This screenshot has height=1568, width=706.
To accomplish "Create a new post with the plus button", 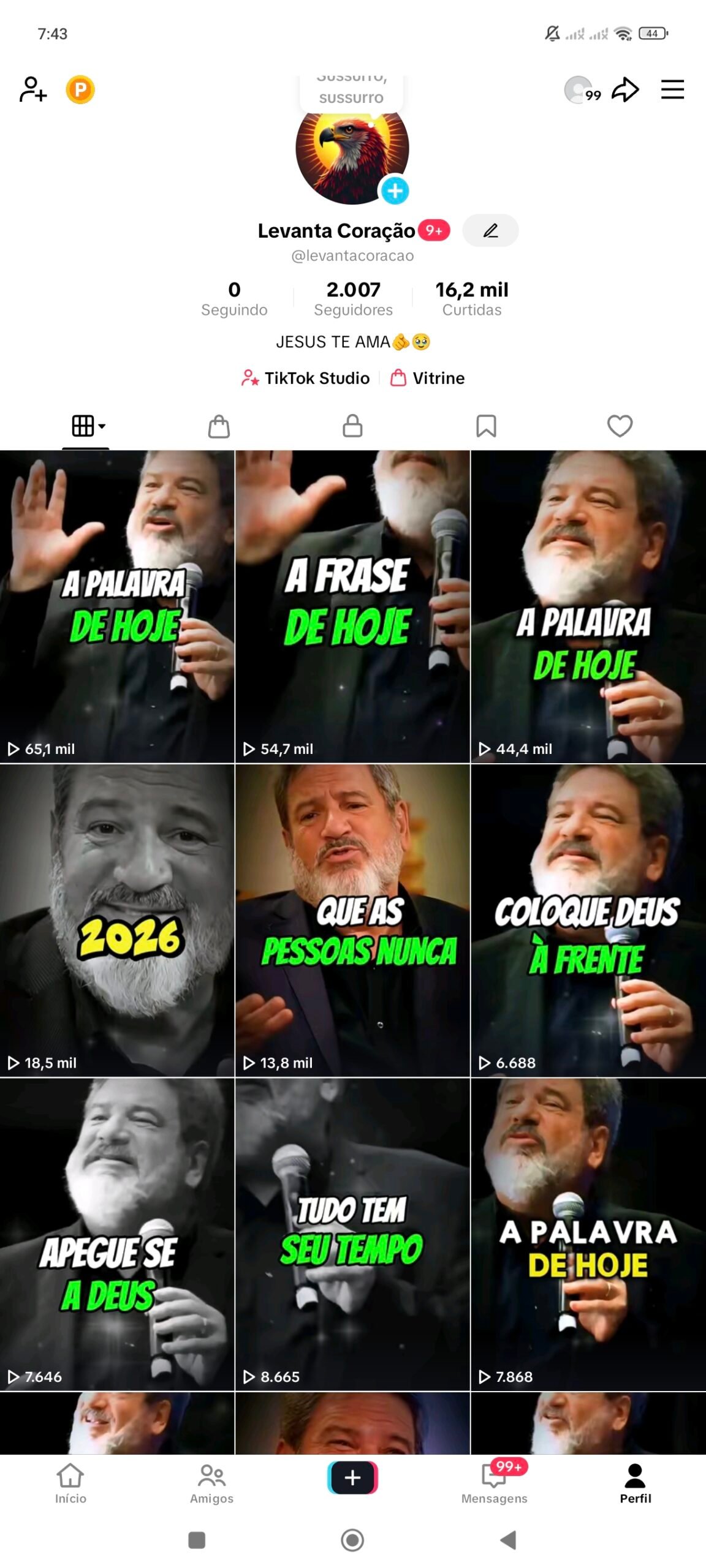I will 352,1477.
